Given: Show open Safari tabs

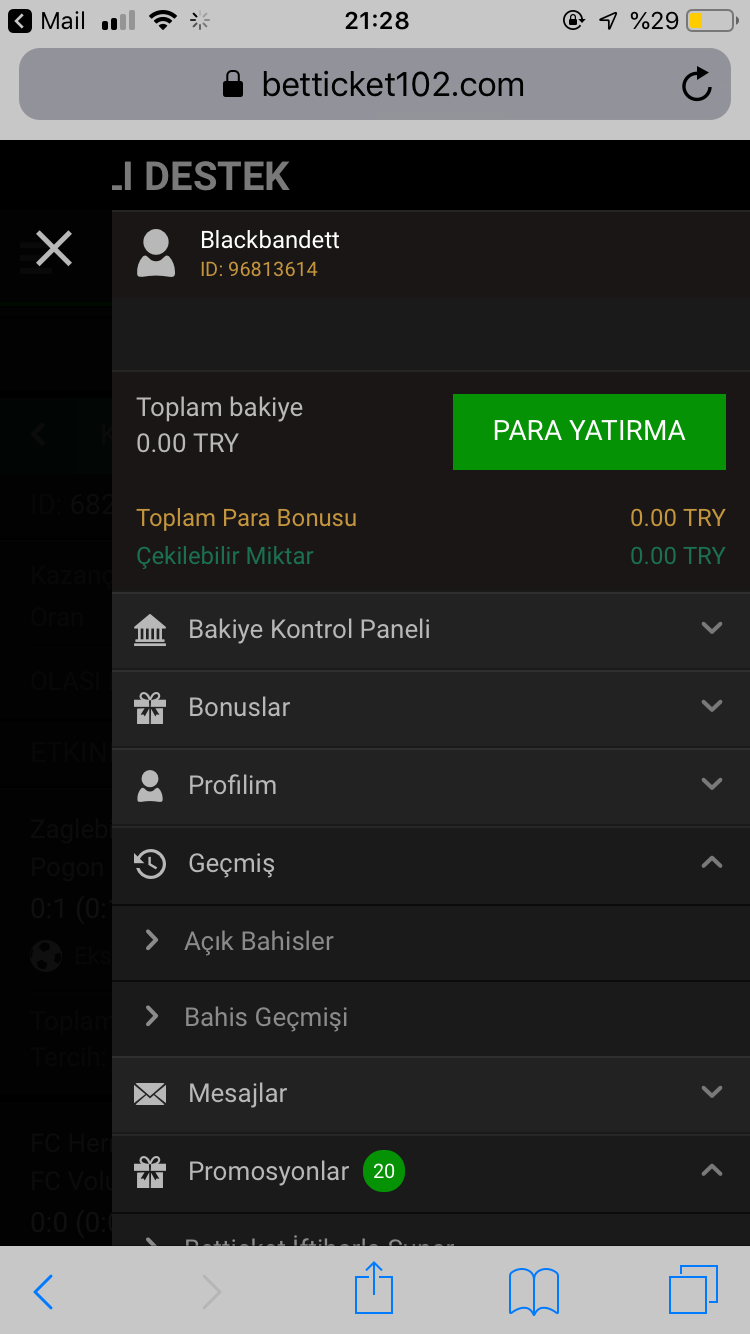Looking at the screenshot, I should (693, 1290).
